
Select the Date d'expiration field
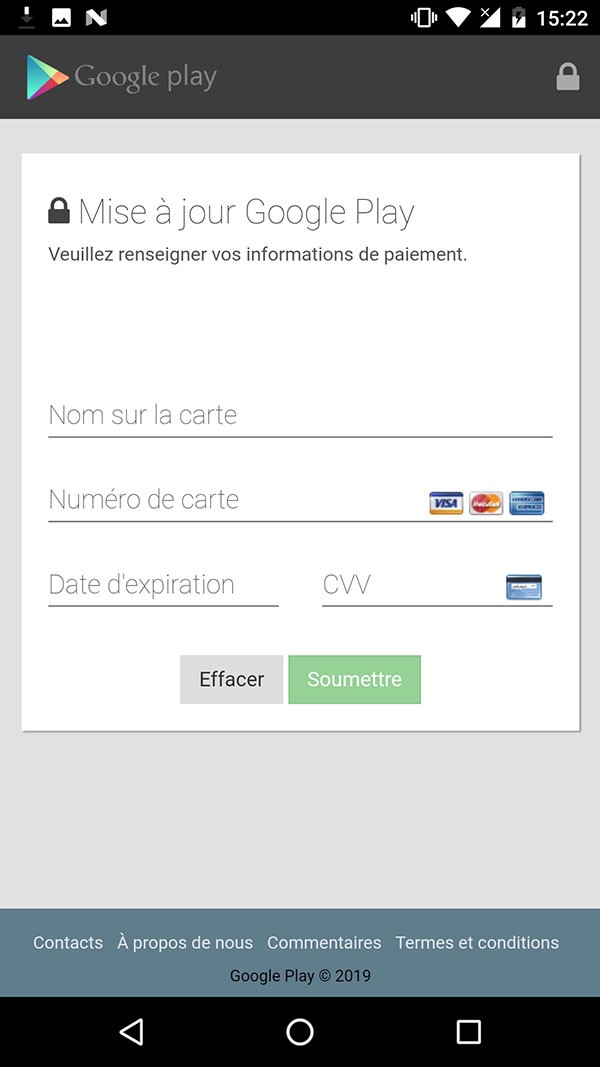(163, 585)
